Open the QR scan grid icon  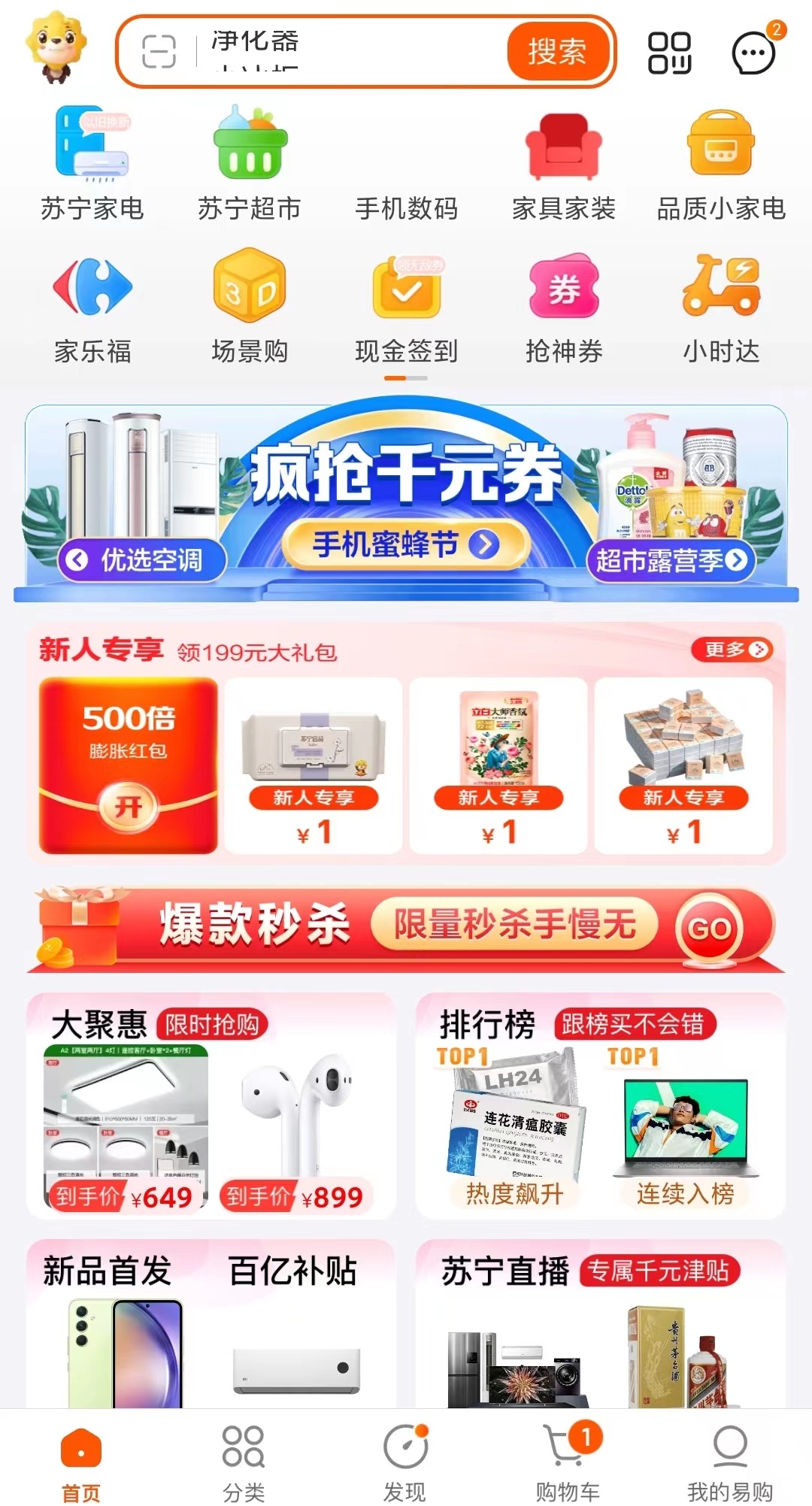[669, 53]
